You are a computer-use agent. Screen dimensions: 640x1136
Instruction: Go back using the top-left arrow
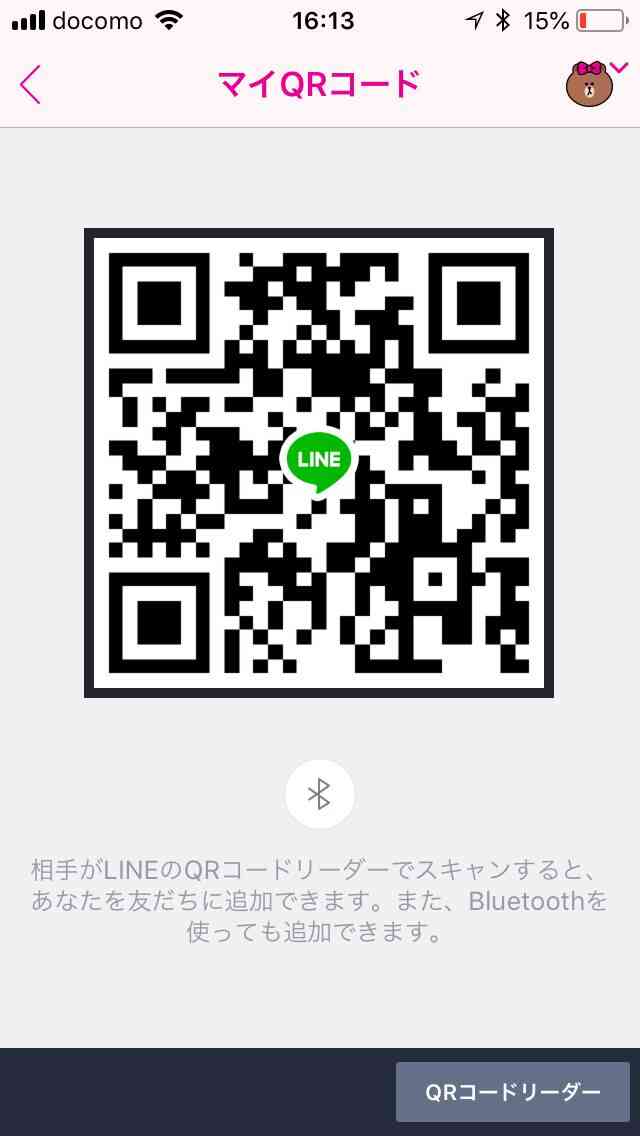click(x=30, y=85)
